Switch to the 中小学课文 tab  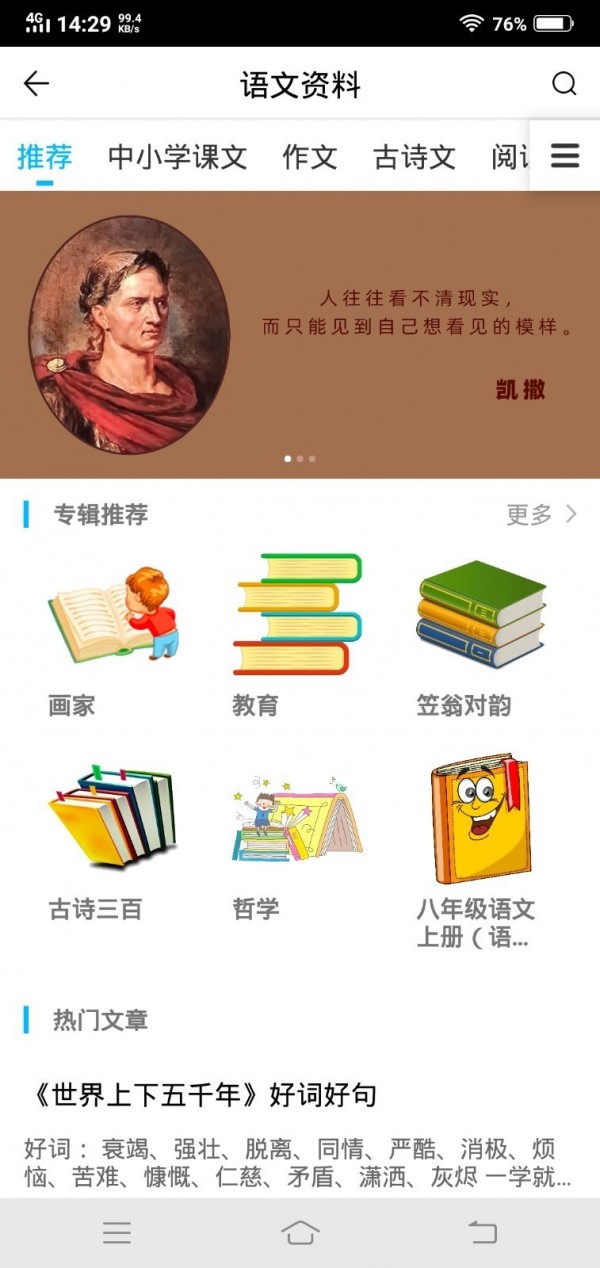pos(177,157)
